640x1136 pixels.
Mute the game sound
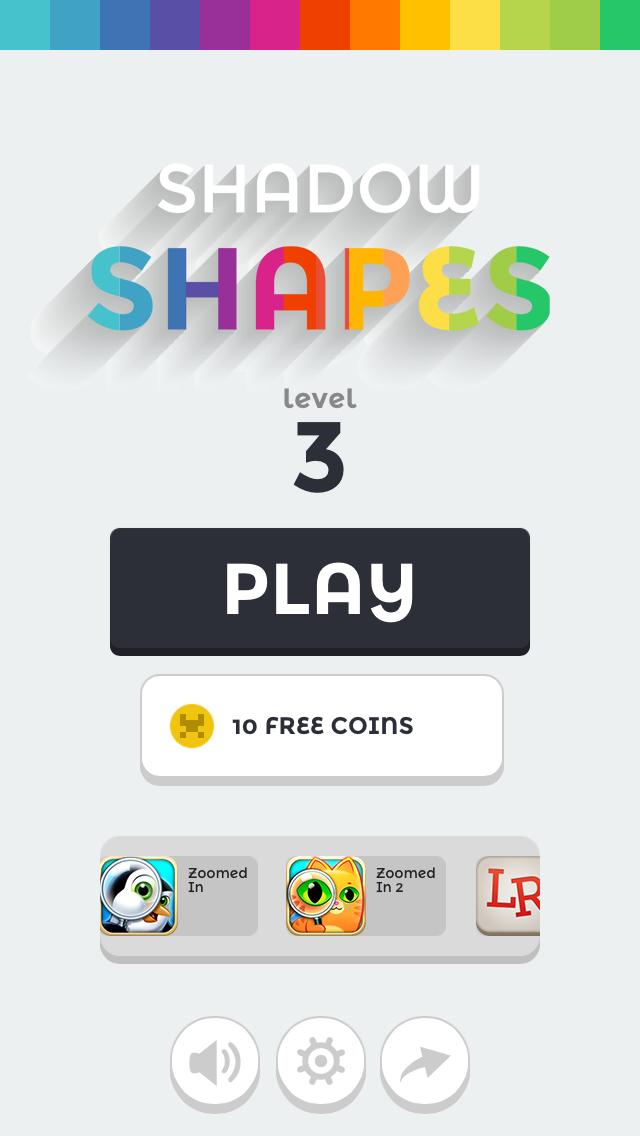pos(215,1062)
